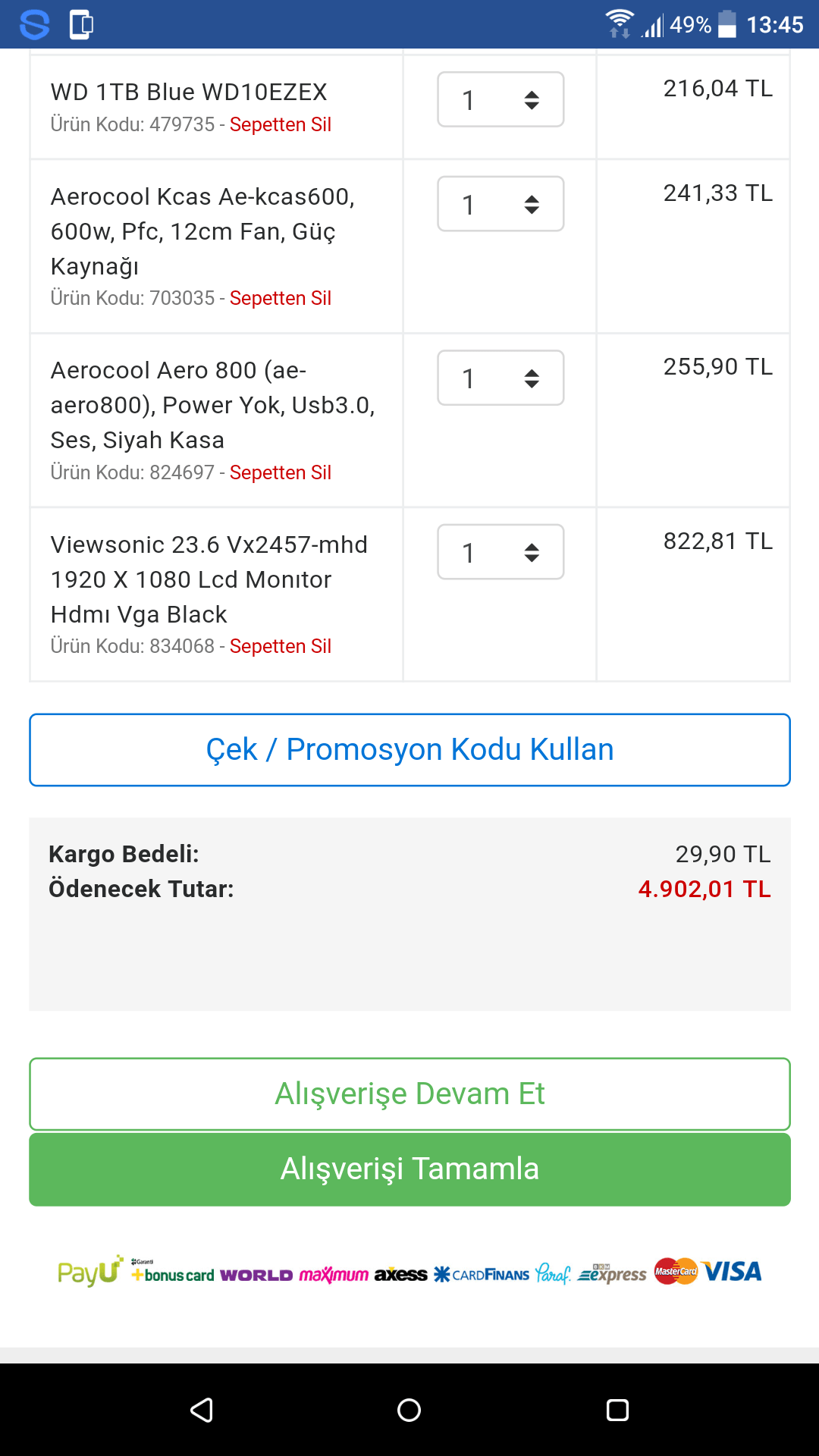Select quantity for Aerocool Aero 800 case
819x1456 pixels.
pyautogui.click(x=500, y=378)
